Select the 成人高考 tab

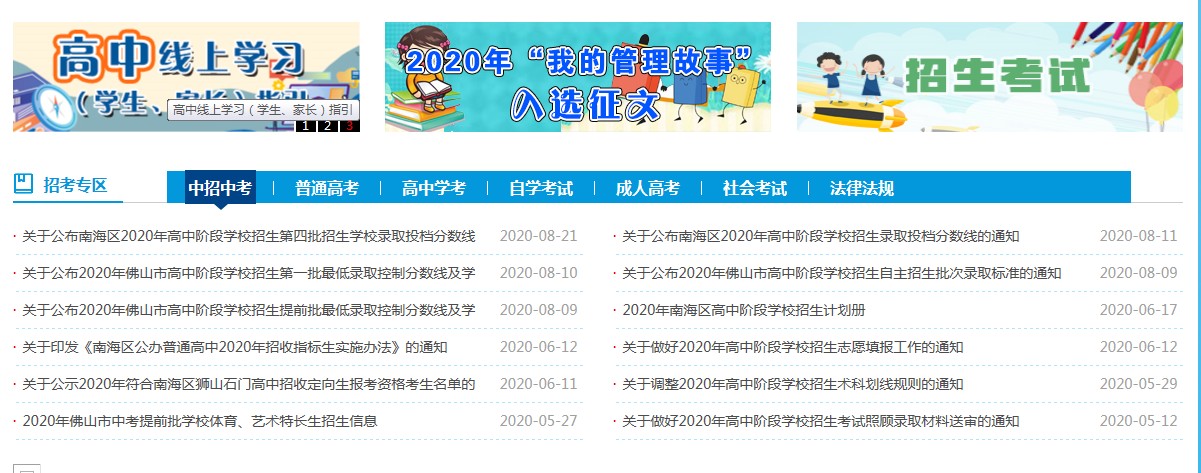tap(647, 188)
